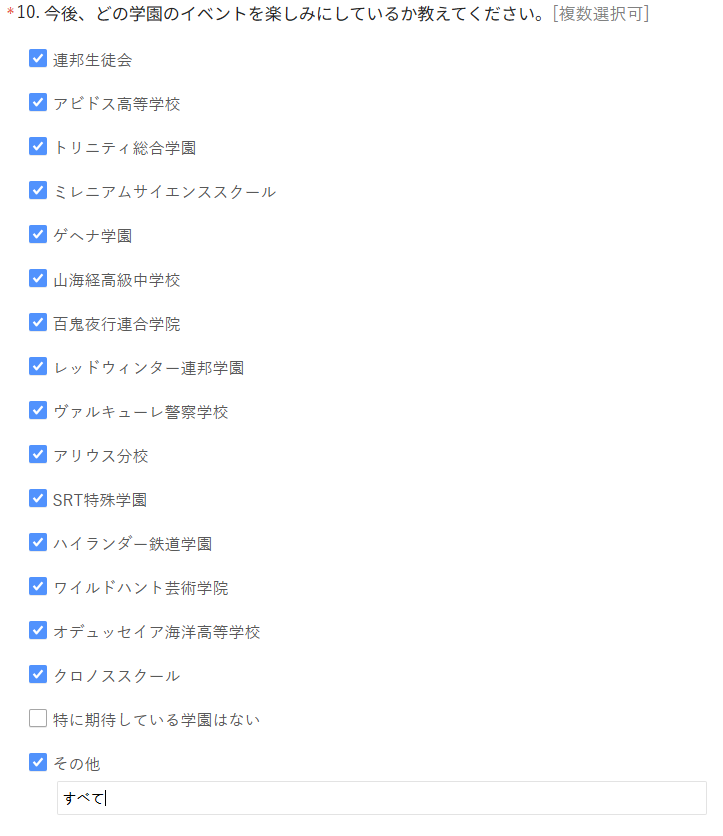Uncheck the その他 option
This screenshot has height=836, width=723.
(x=38, y=763)
